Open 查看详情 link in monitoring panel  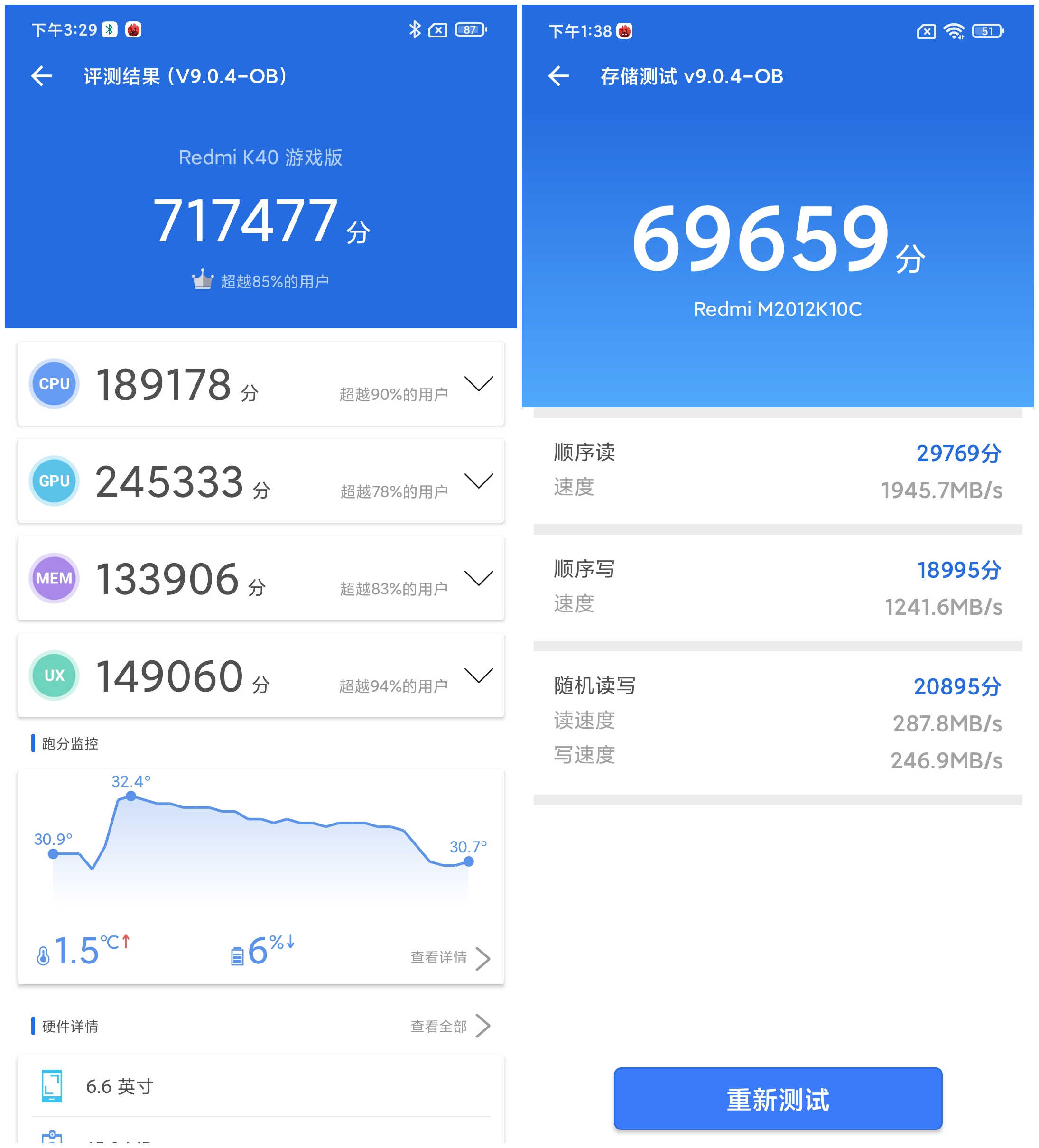(x=439, y=957)
